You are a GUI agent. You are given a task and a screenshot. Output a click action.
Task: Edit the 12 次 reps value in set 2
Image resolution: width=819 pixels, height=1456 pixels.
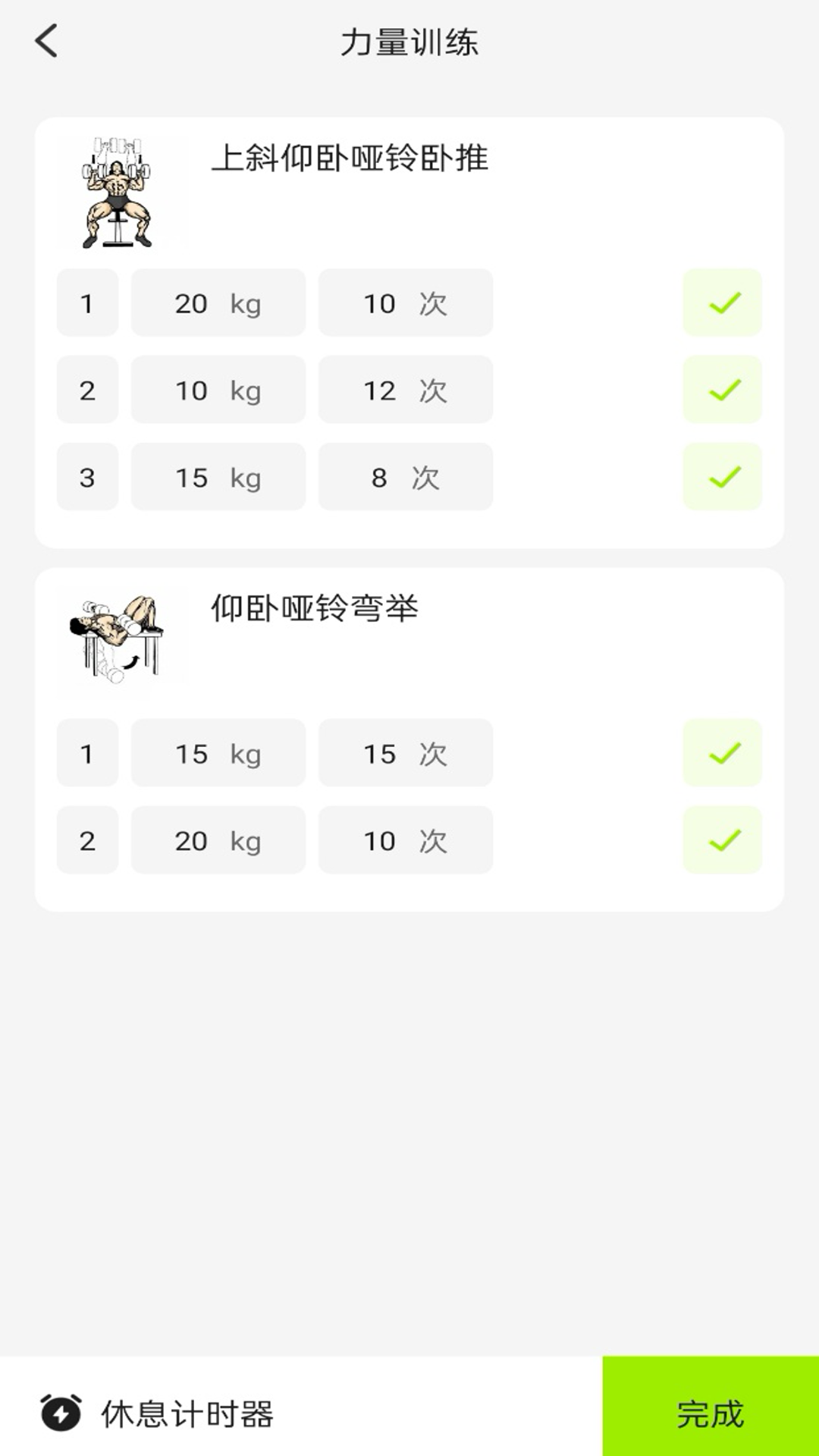point(406,390)
